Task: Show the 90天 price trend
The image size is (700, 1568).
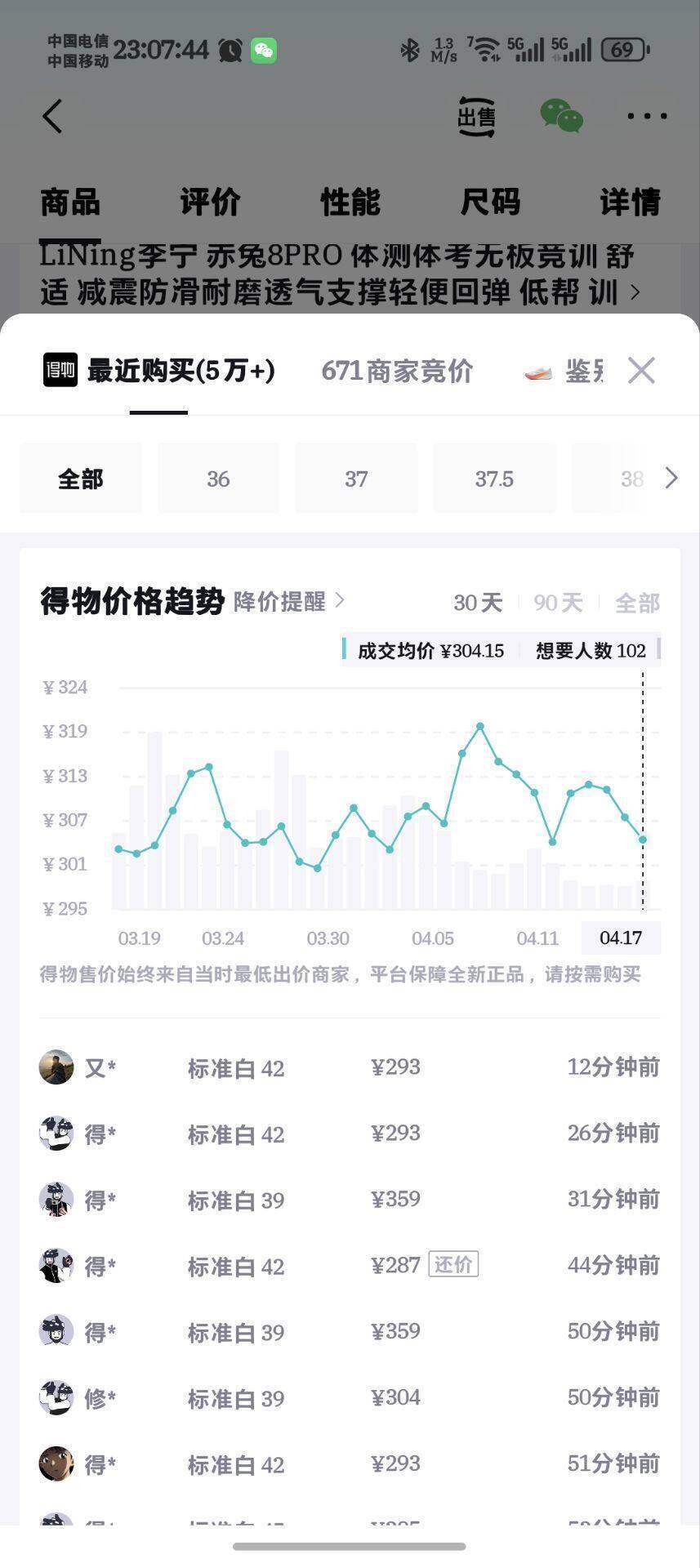Action: point(558,603)
